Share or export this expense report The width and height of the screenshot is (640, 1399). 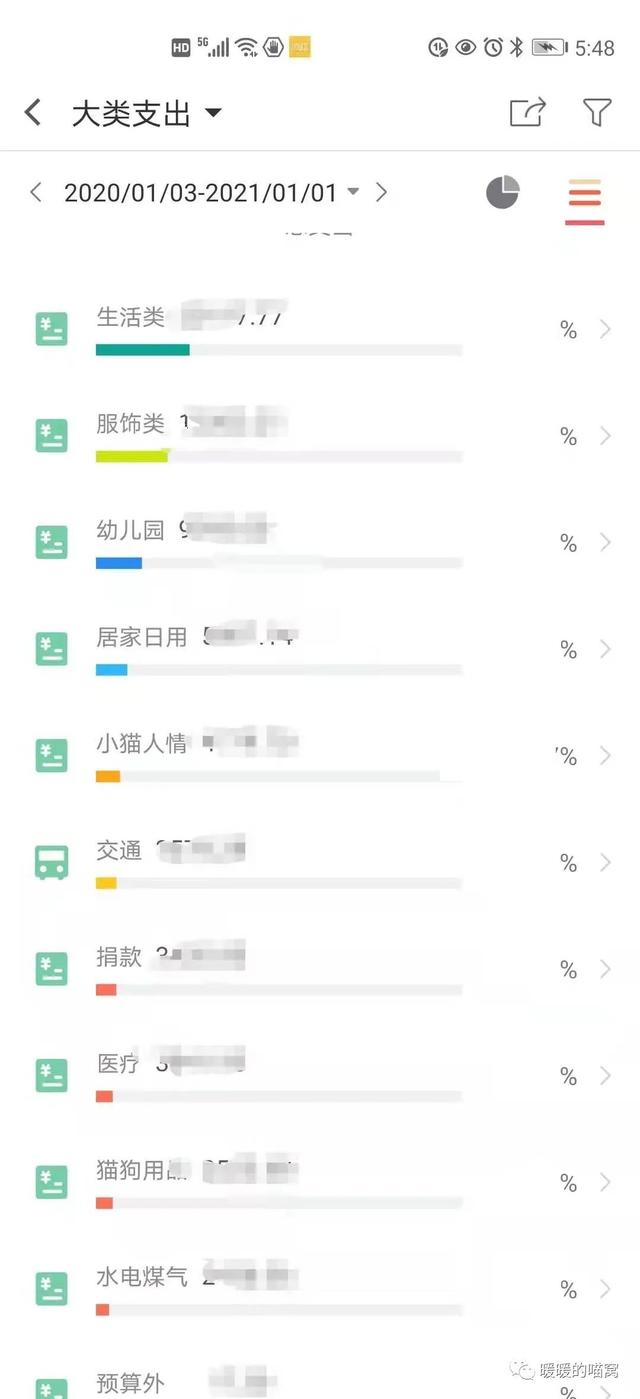click(527, 112)
